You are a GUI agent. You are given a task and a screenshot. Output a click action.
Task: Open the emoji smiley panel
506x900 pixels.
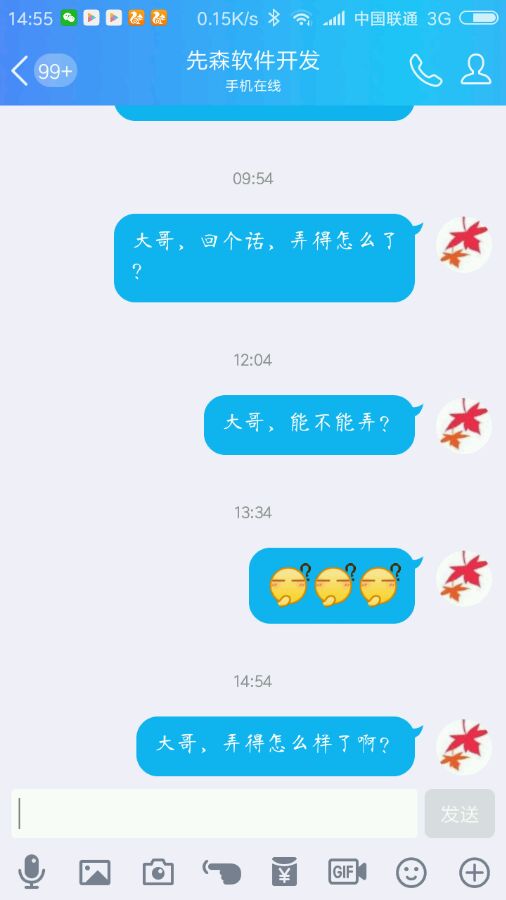411,873
